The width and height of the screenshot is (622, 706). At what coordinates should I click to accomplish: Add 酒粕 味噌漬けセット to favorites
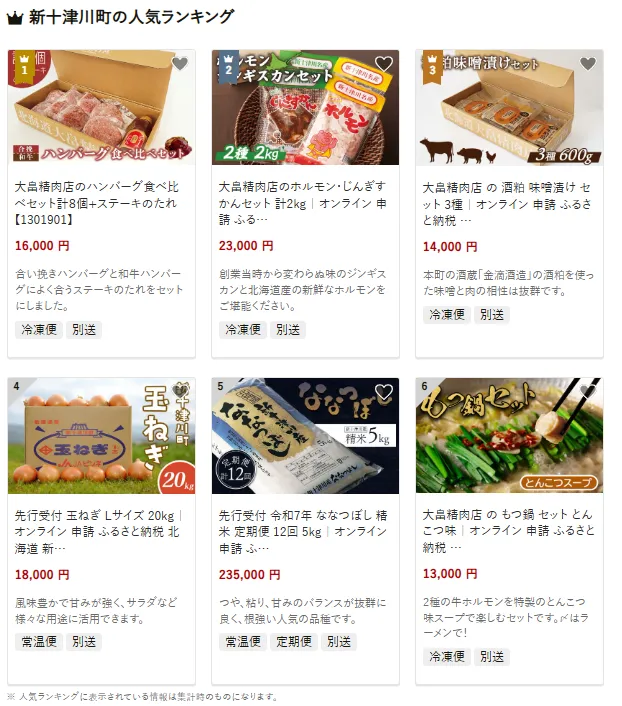(x=588, y=64)
